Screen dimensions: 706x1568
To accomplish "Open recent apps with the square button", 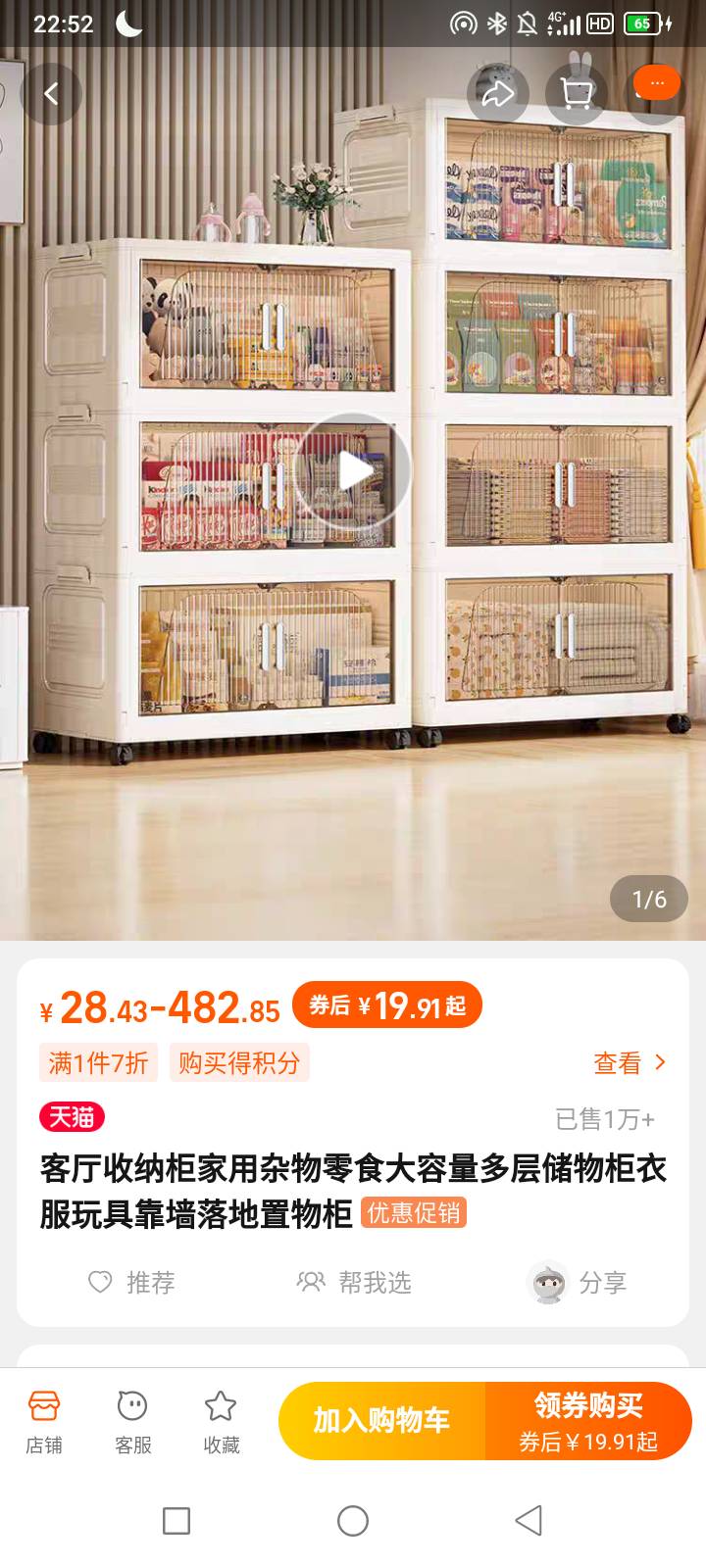I will 176,1521.
